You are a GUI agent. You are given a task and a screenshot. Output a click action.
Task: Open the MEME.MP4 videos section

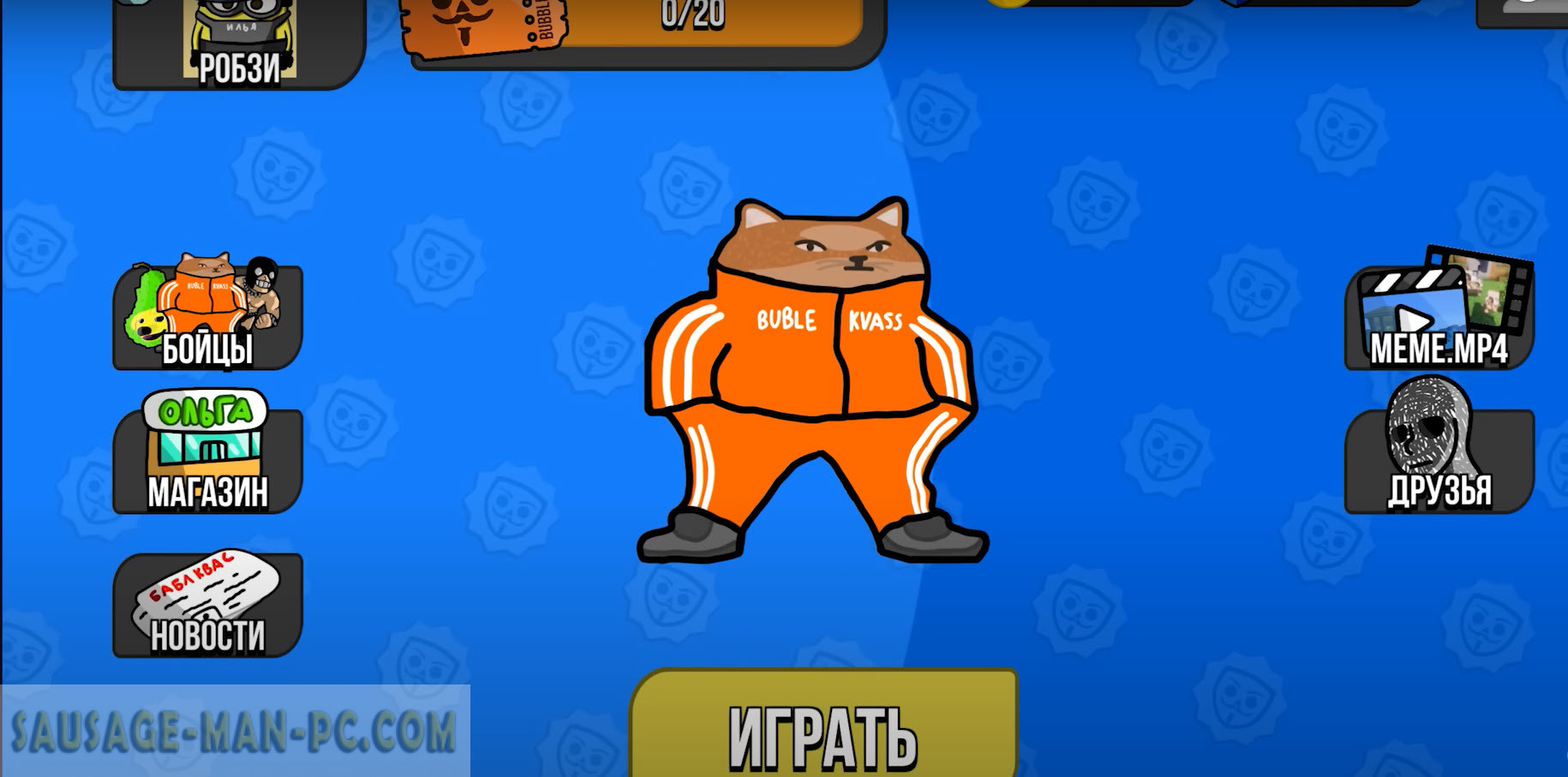point(1439,317)
